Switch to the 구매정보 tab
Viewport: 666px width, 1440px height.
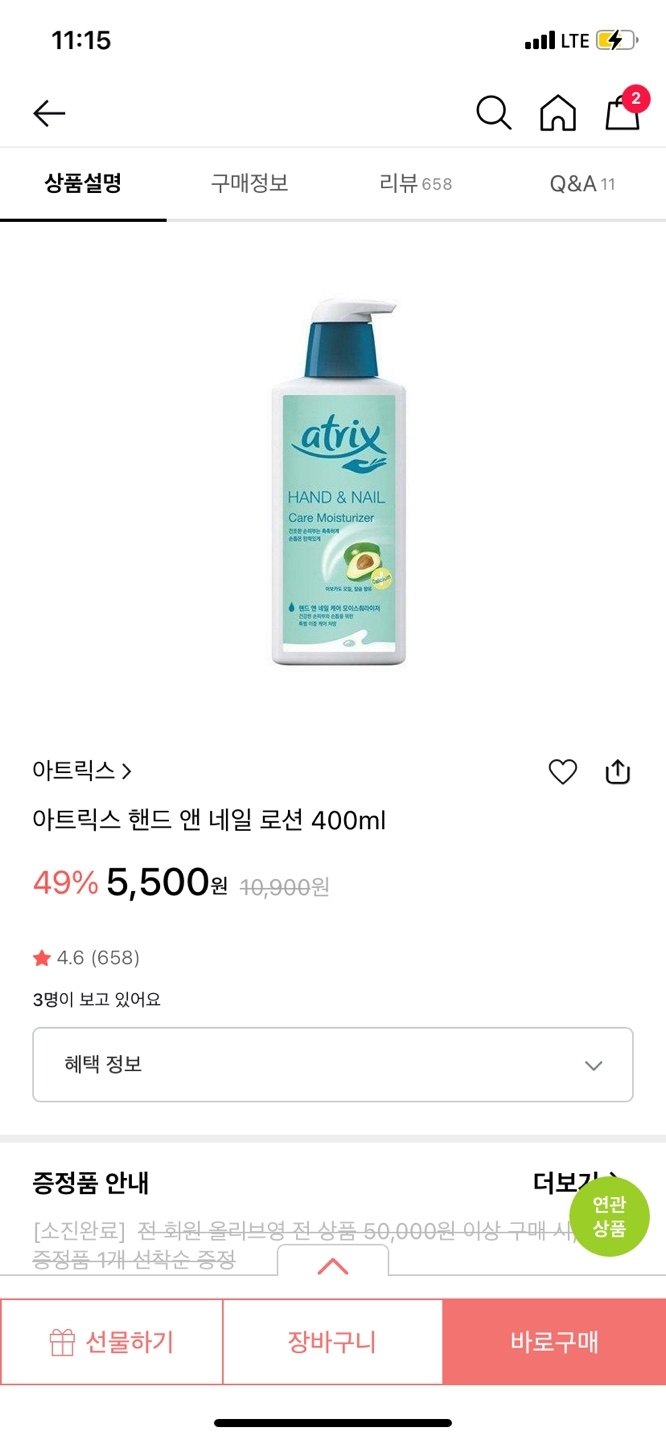250,184
